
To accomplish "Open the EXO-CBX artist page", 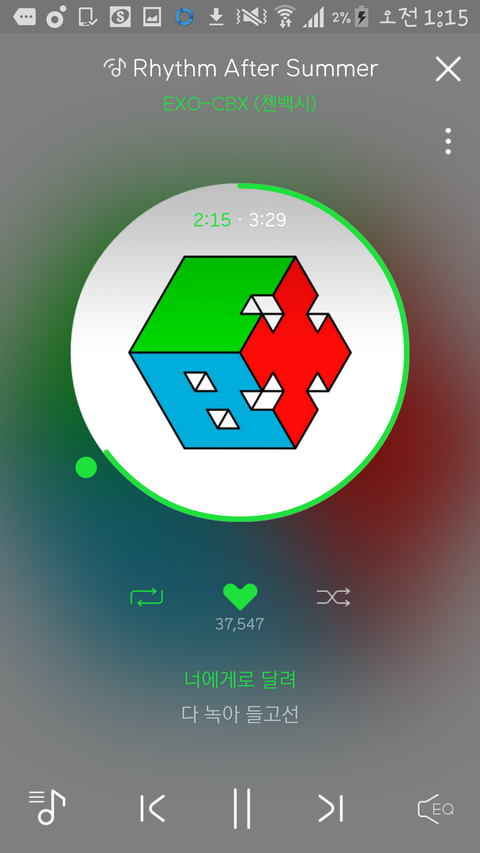I will (x=240, y=103).
